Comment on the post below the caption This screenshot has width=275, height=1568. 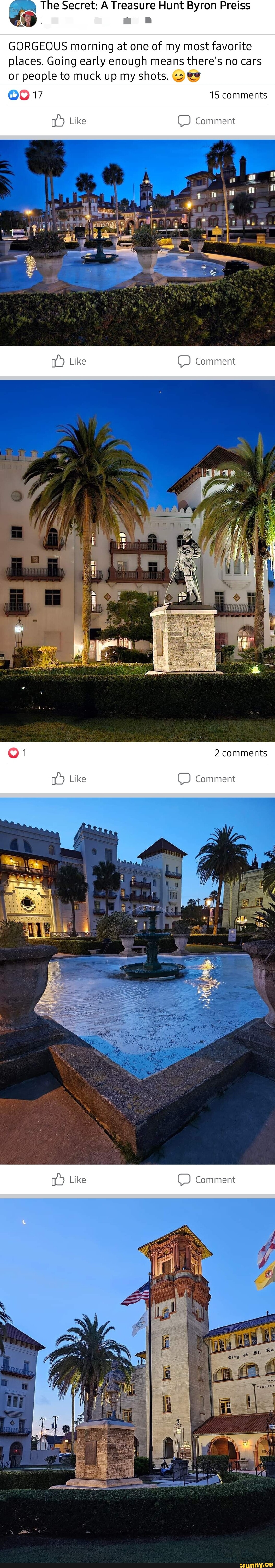click(x=206, y=121)
